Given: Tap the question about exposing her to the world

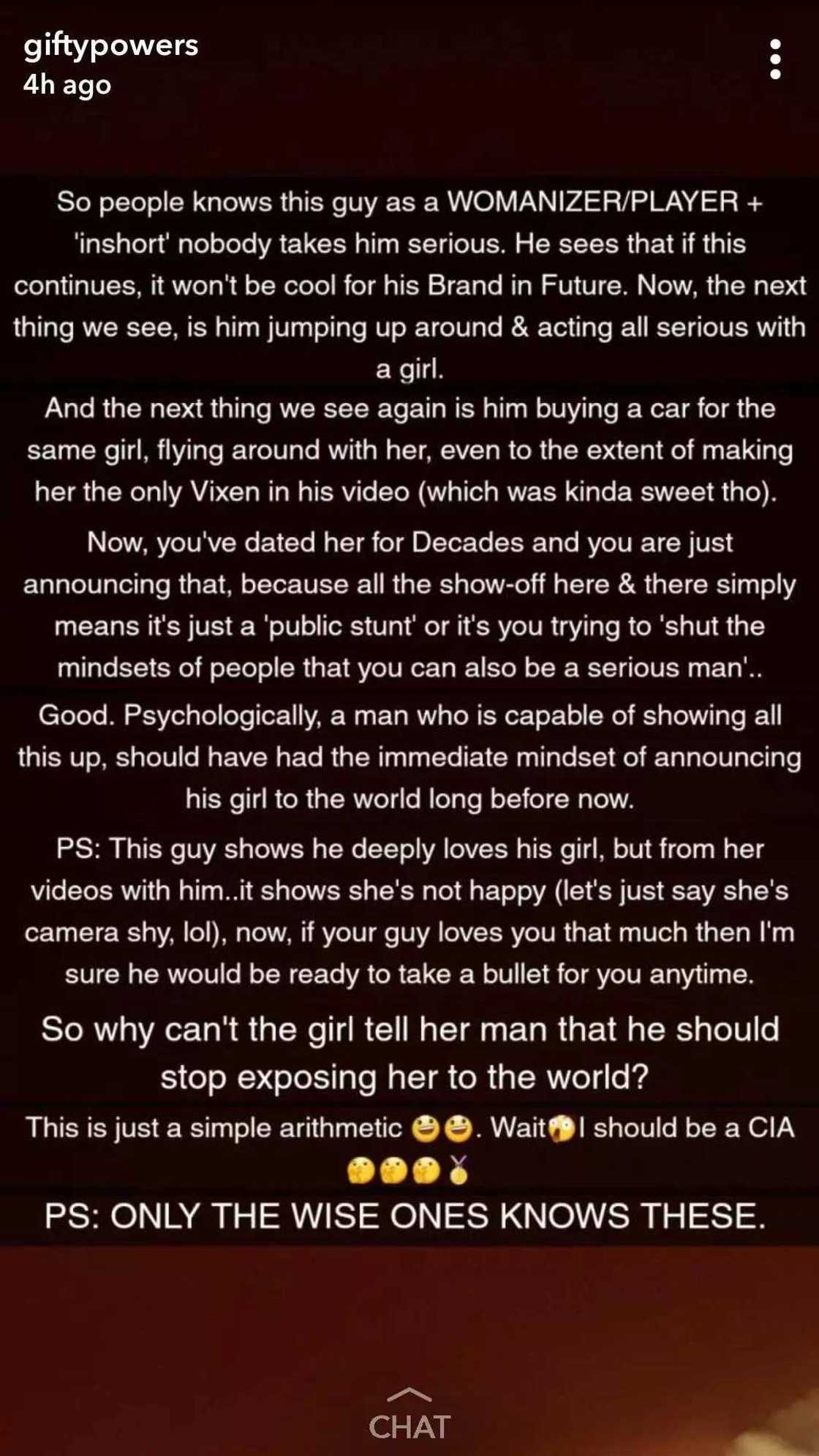Looking at the screenshot, I should click(x=407, y=1052).
